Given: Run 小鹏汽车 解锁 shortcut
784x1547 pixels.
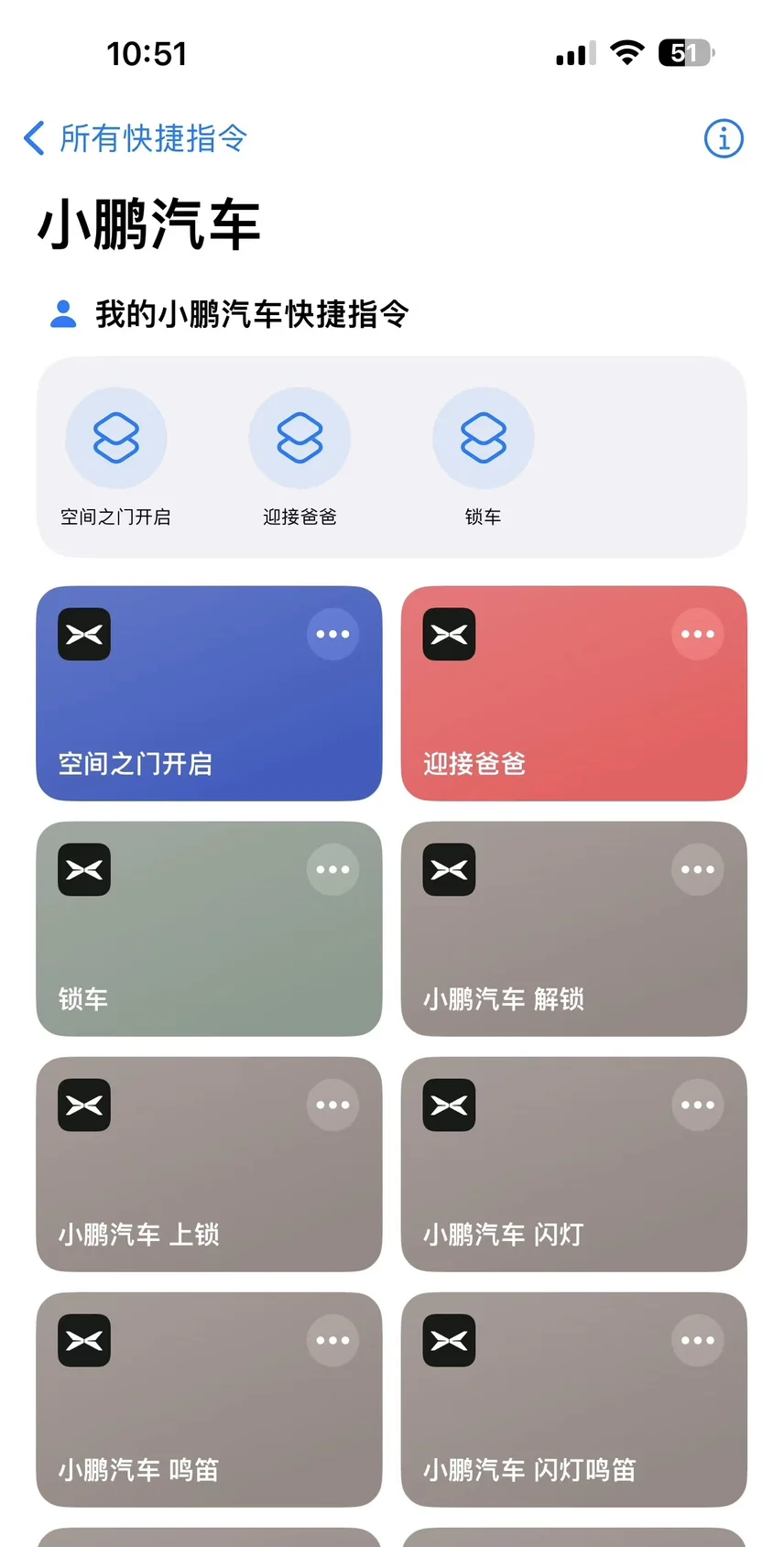Looking at the screenshot, I should click(x=574, y=929).
